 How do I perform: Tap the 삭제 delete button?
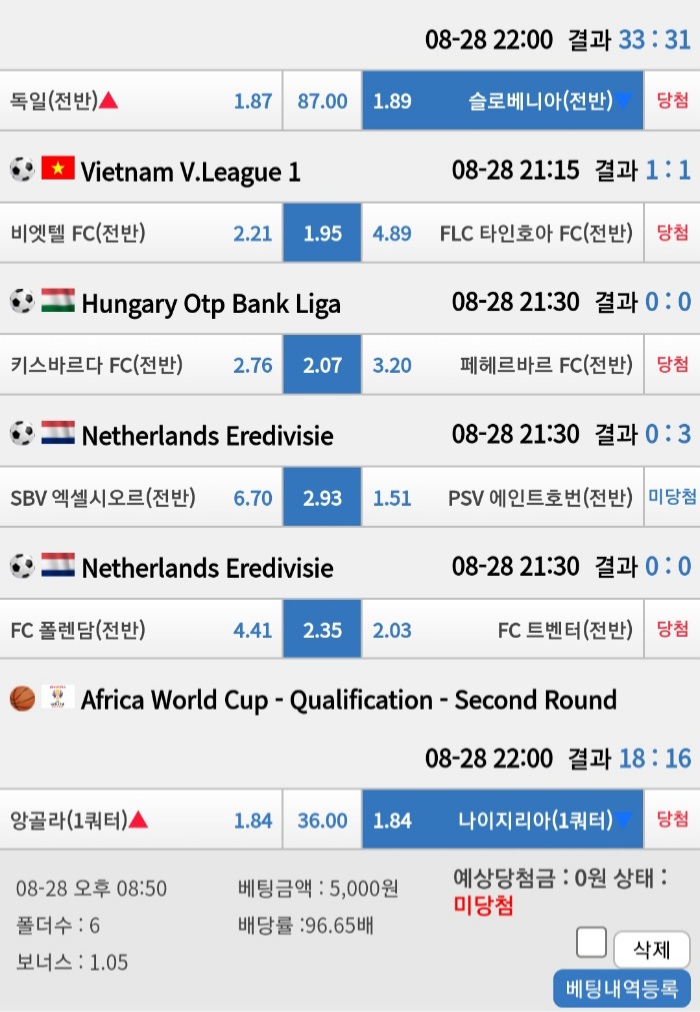[x=652, y=949]
